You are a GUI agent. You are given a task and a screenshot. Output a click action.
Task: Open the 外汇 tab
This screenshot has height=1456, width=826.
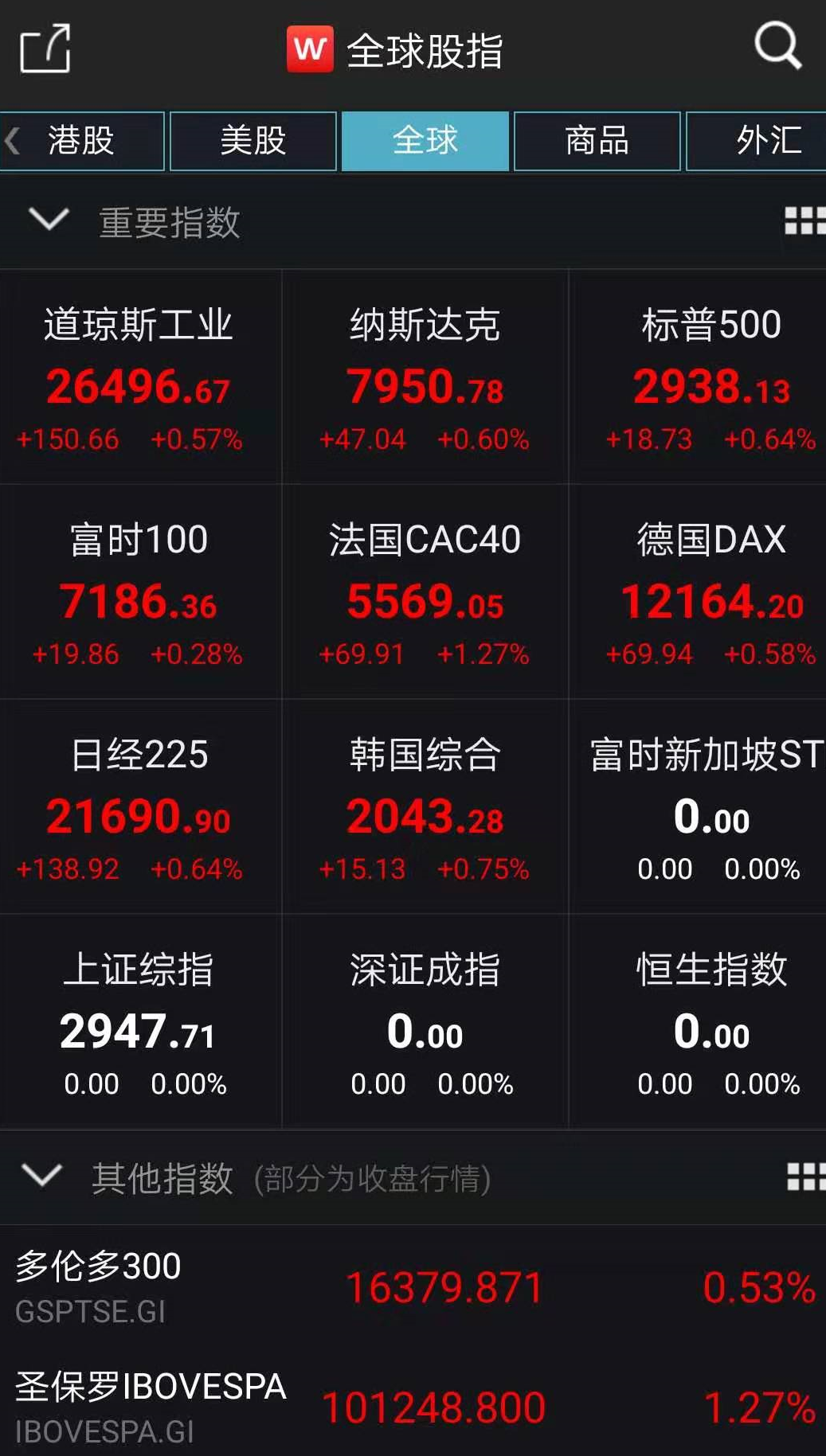click(757, 141)
